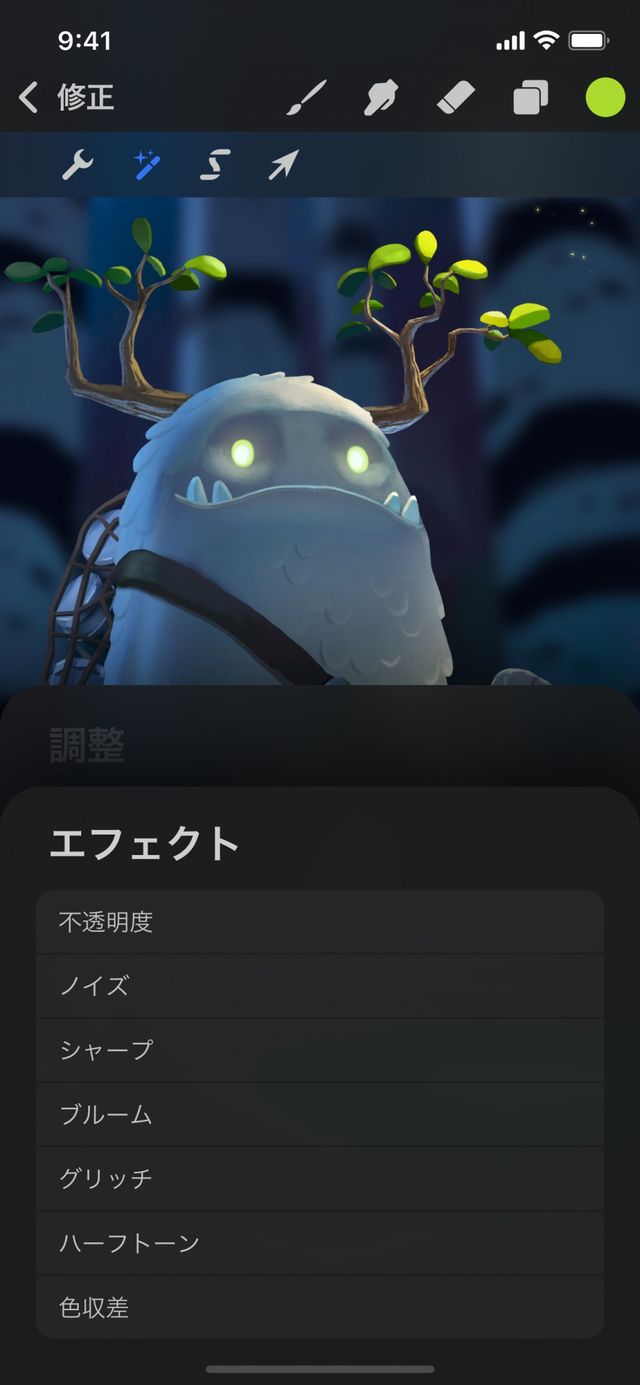Screen dimensions: 640x1385
Task: Choose the 不透明度 effect
Action: click(320, 922)
